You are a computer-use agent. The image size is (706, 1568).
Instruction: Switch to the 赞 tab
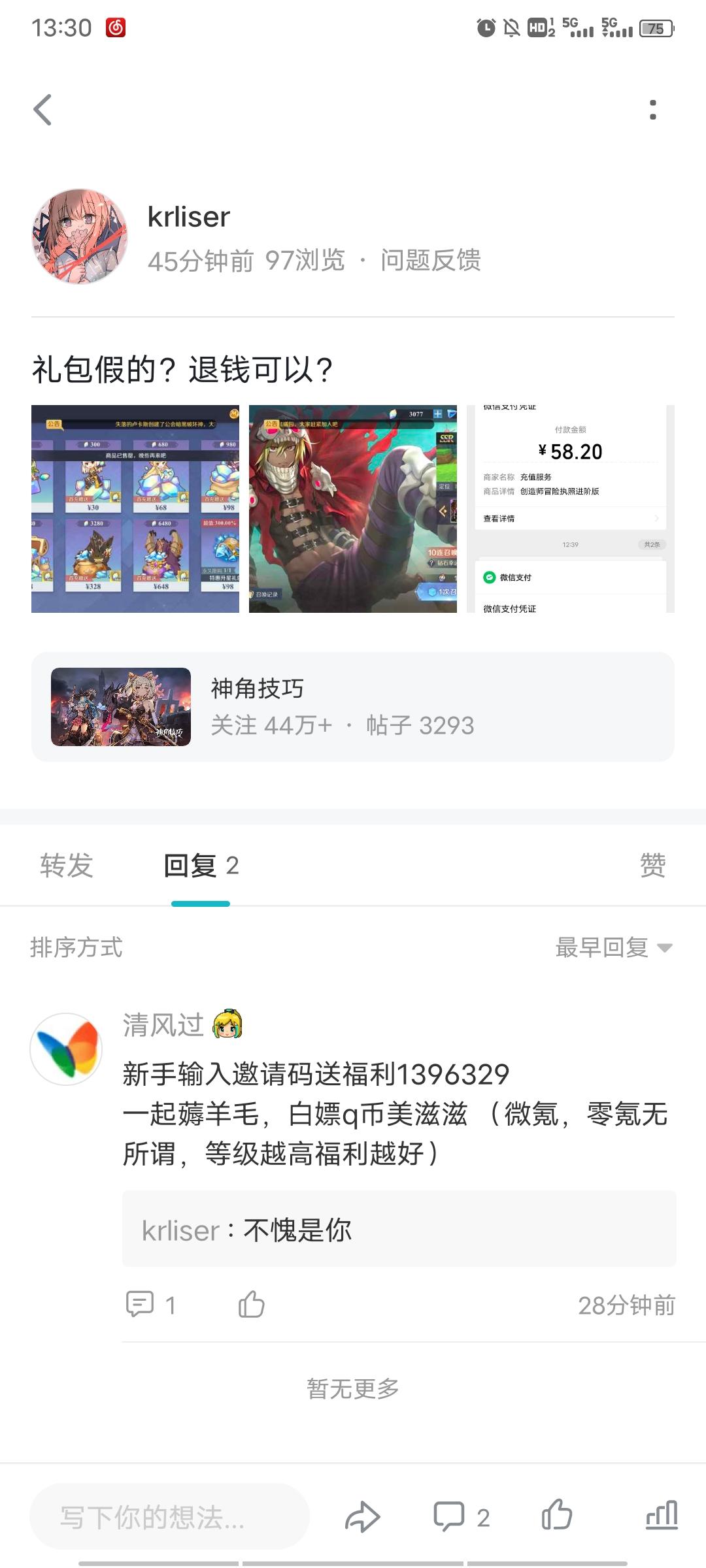pos(656,864)
